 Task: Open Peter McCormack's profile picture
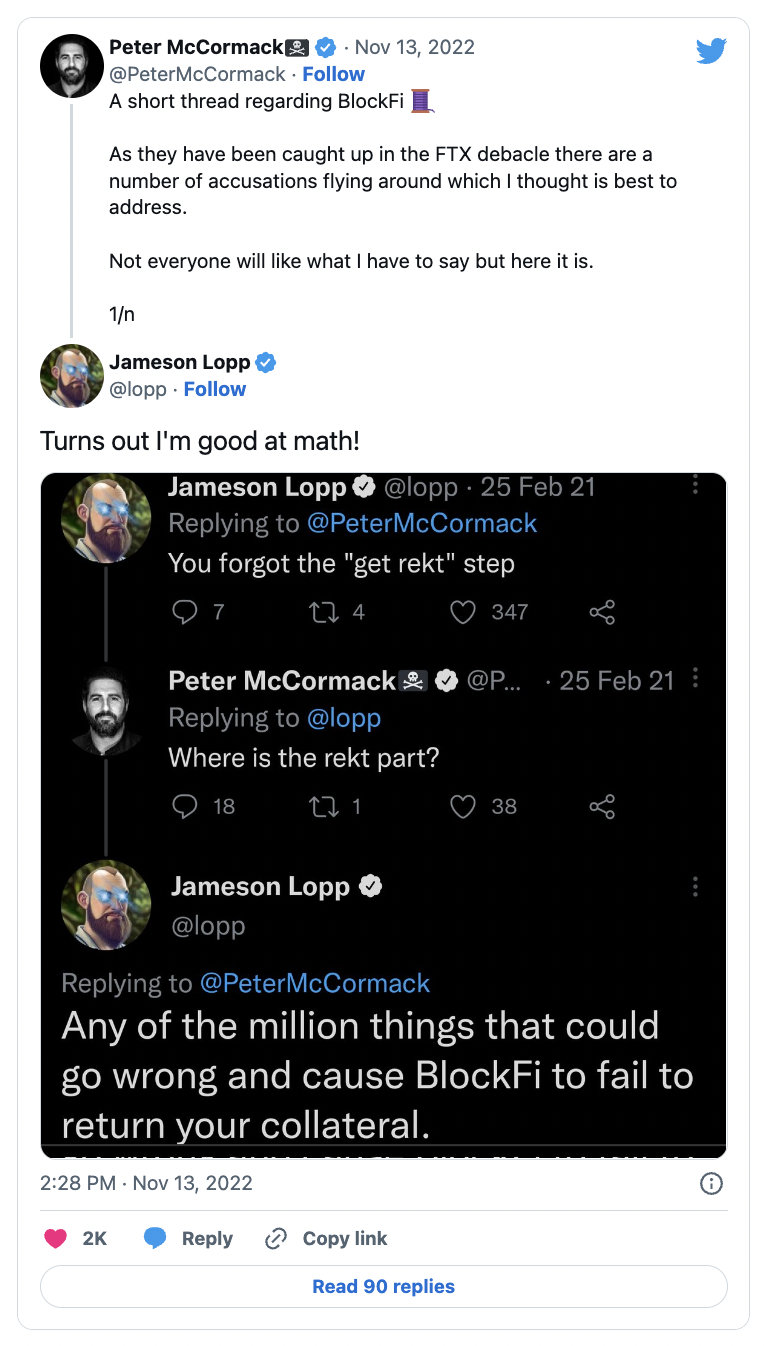(72, 66)
